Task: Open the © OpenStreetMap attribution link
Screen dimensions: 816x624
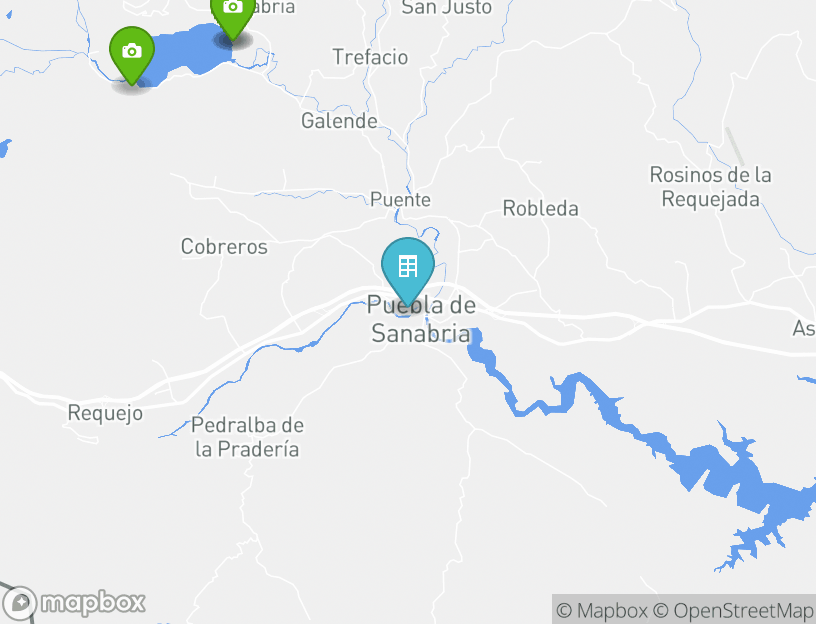Action: [x=733, y=610]
